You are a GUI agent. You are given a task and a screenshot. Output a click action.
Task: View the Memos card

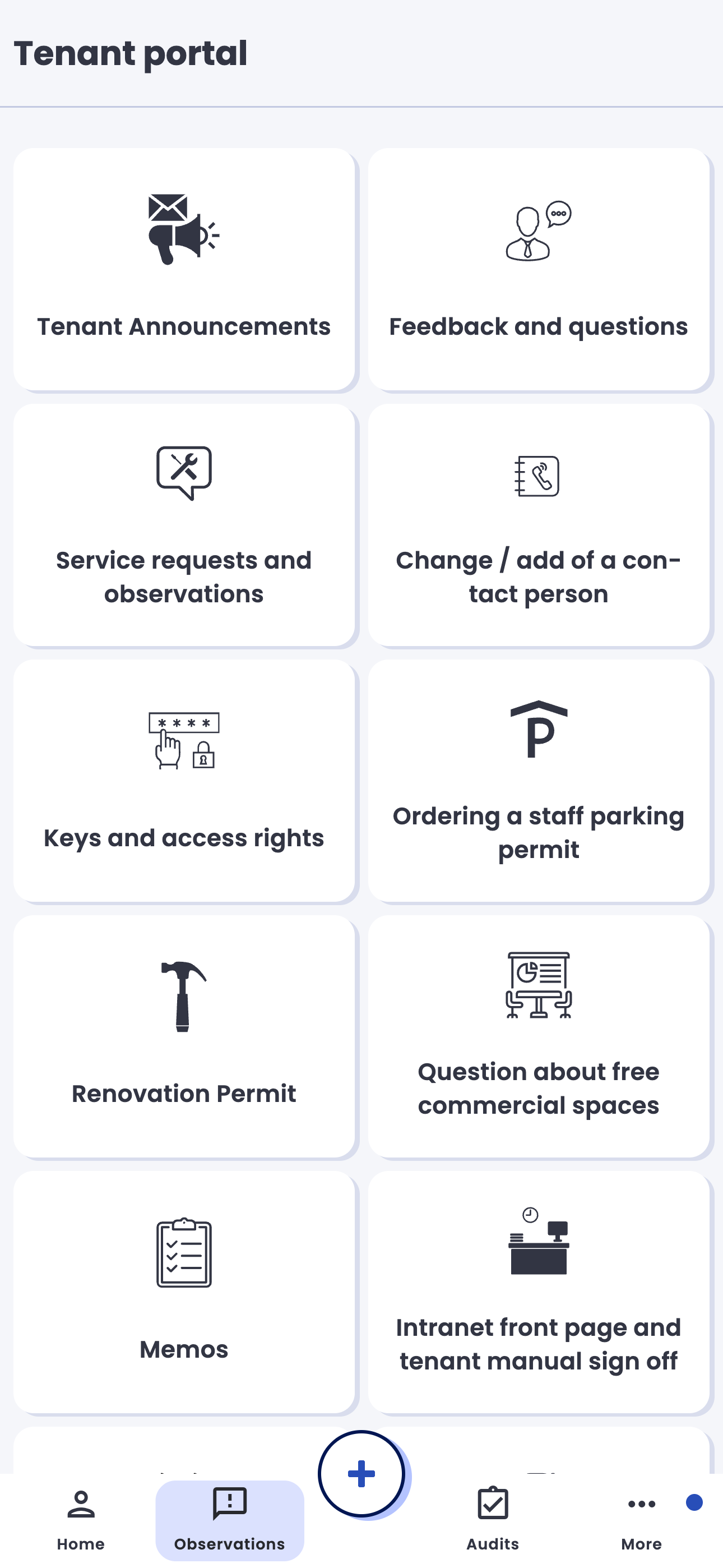pos(184,1292)
